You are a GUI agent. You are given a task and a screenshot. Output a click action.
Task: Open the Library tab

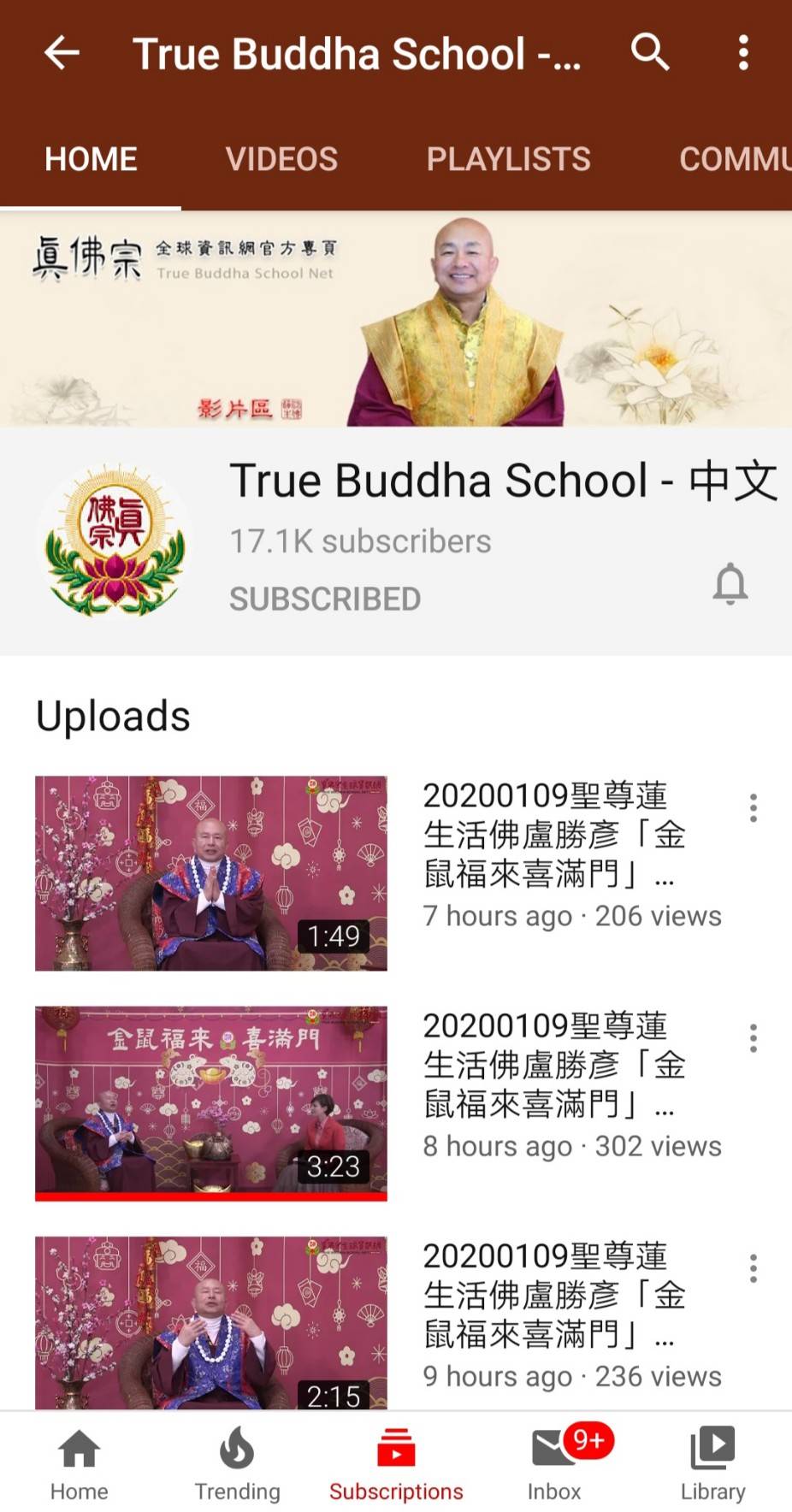point(712,1463)
